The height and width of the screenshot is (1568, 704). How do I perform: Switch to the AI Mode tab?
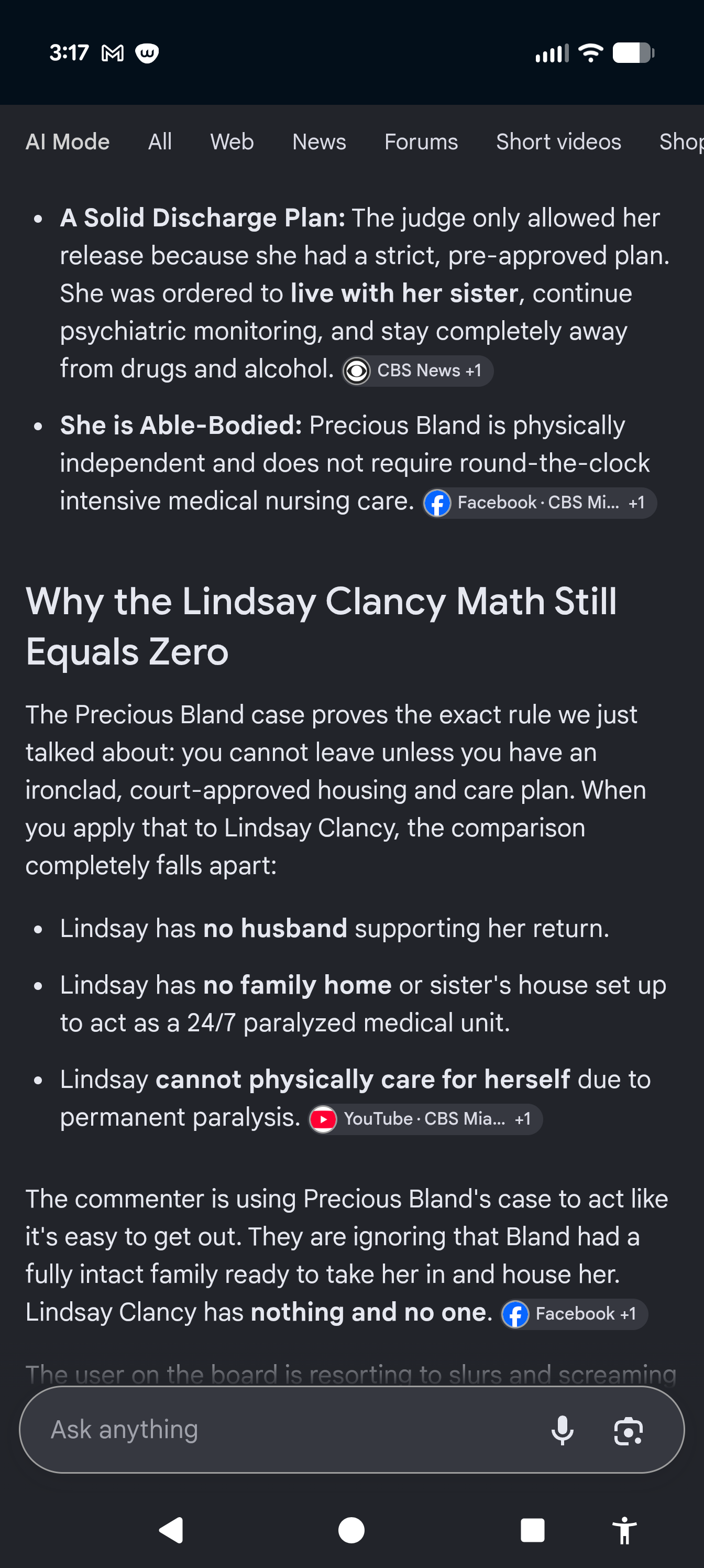(68, 142)
